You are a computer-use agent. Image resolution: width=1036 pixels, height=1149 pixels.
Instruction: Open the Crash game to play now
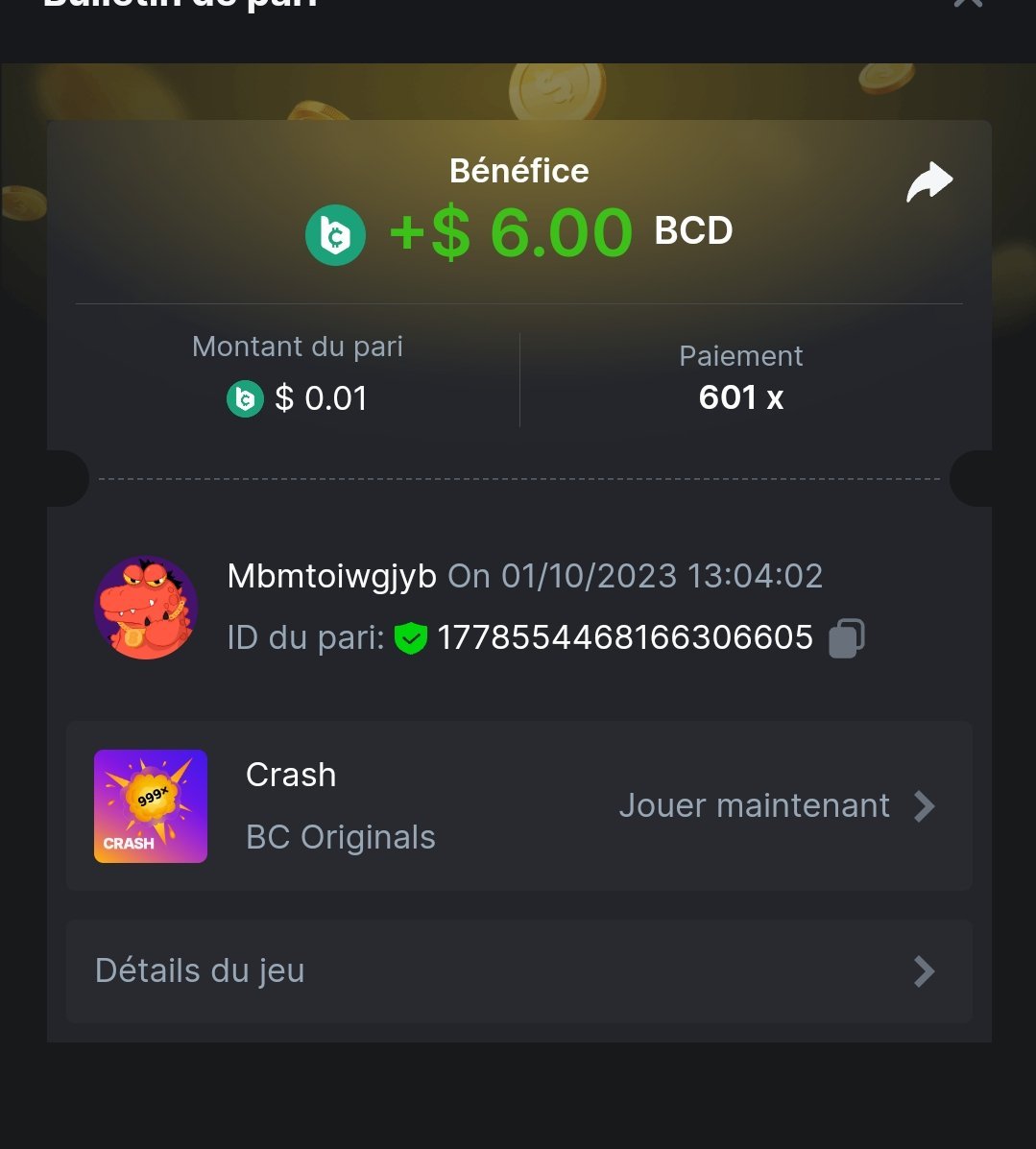(776, 806)
